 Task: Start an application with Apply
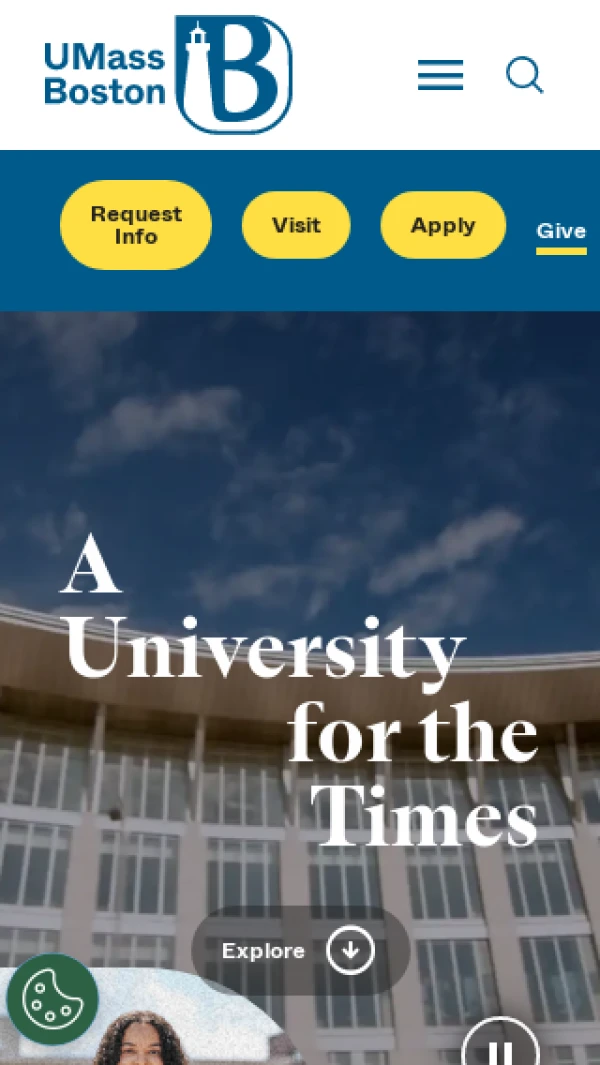(443, 225)
